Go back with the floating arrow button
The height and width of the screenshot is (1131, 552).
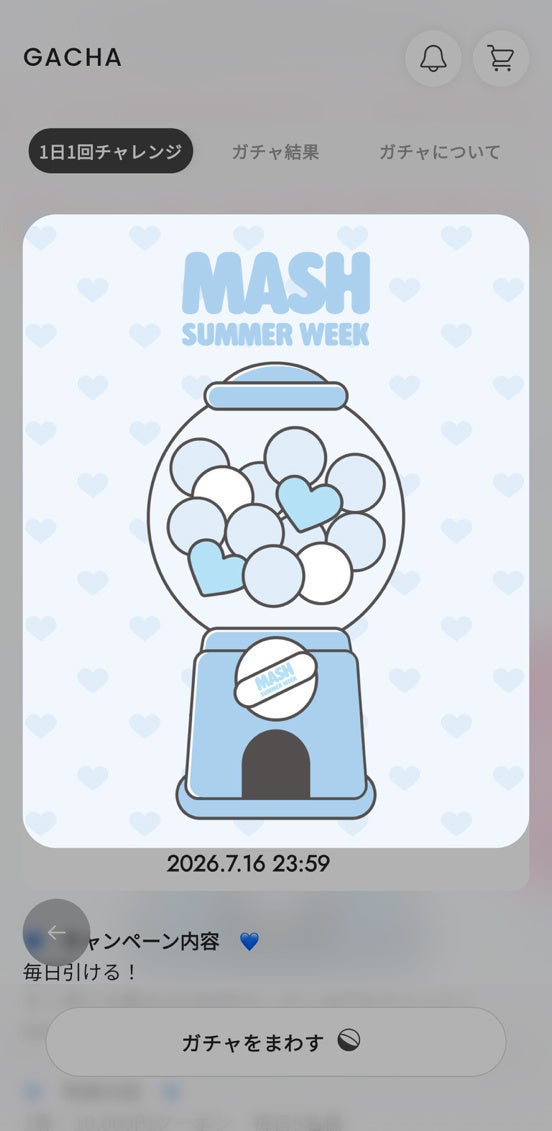tap(56, 932)
